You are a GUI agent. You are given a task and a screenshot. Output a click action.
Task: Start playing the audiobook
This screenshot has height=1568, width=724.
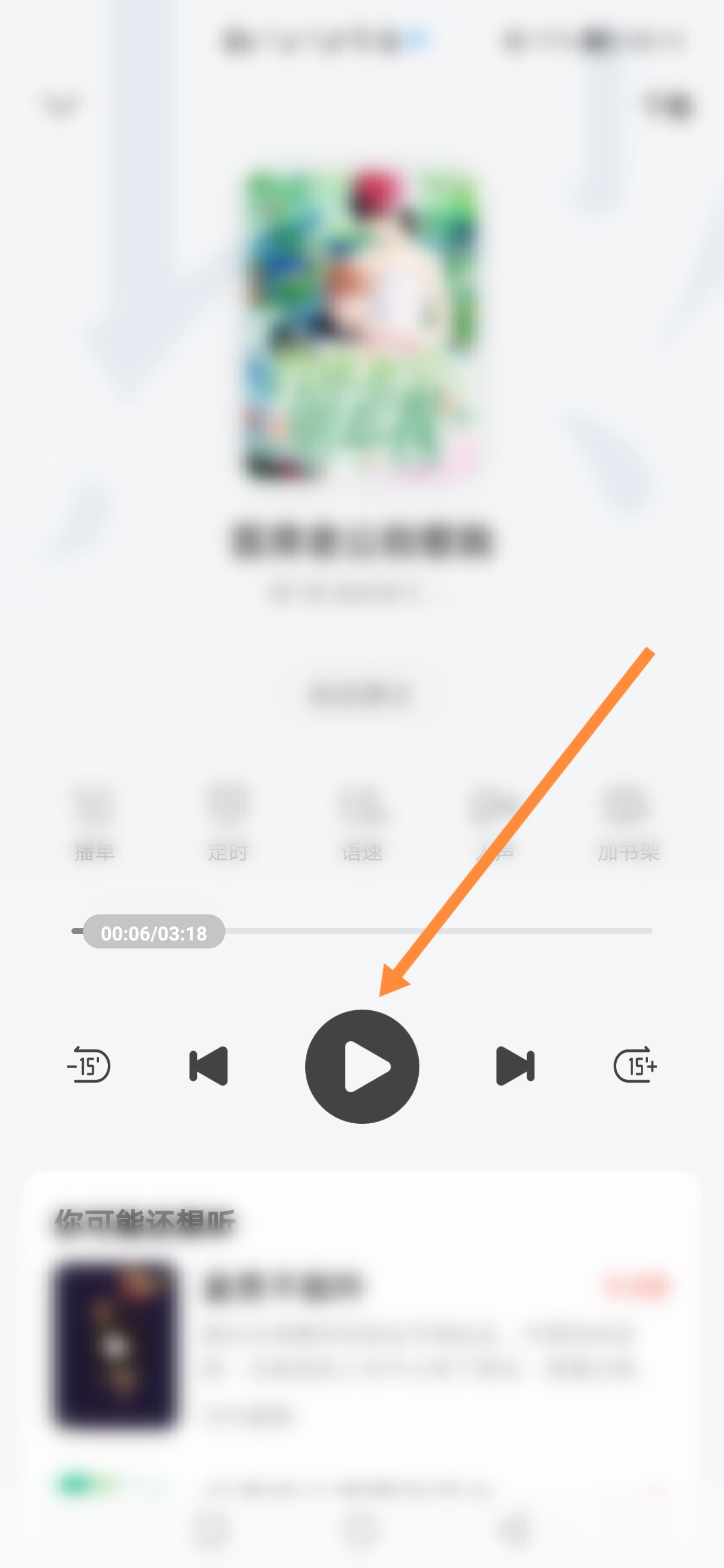[362, 1066]
